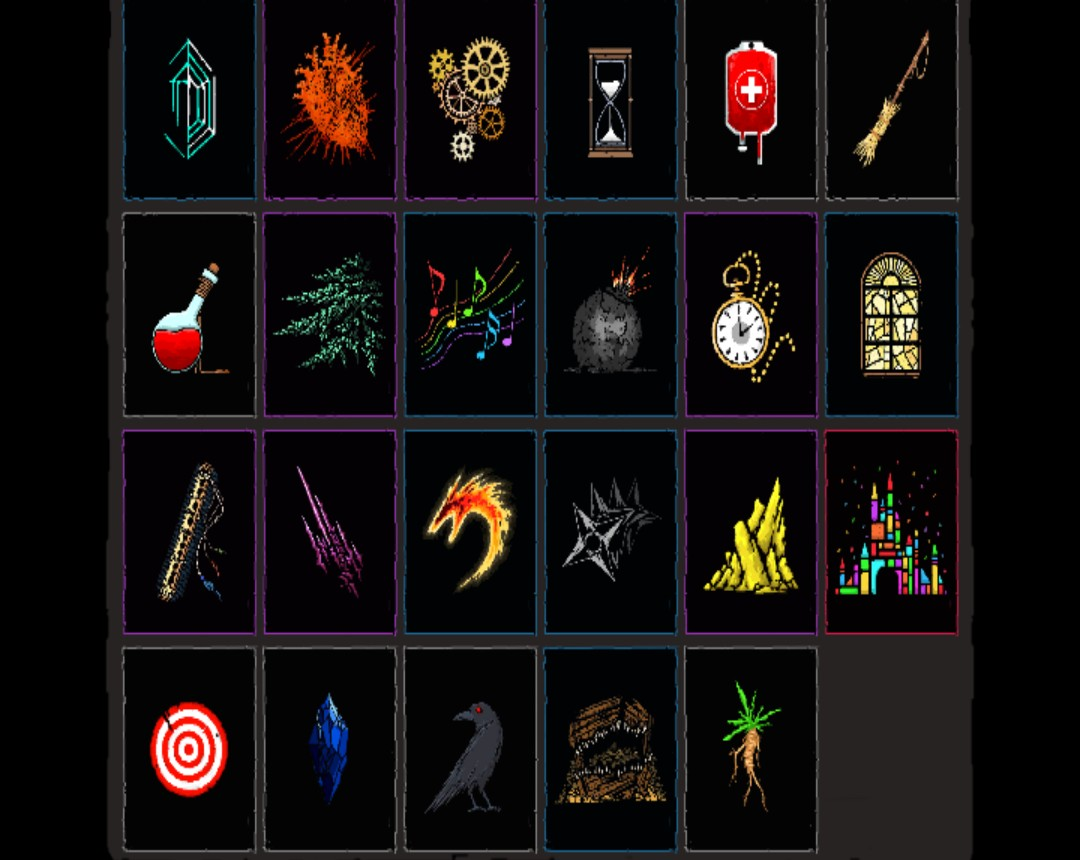The image size is (1080, 860).
Task: Open the mimic chest card
Action: click(x=610, y=748)
